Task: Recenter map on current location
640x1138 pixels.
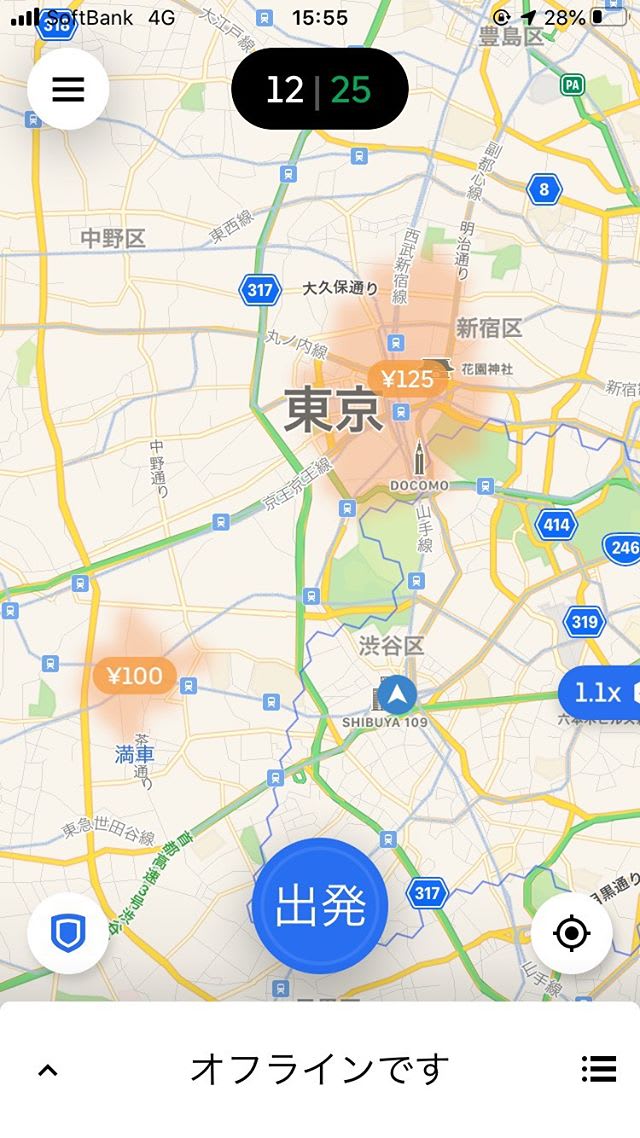Action: (x=571, y=934)
